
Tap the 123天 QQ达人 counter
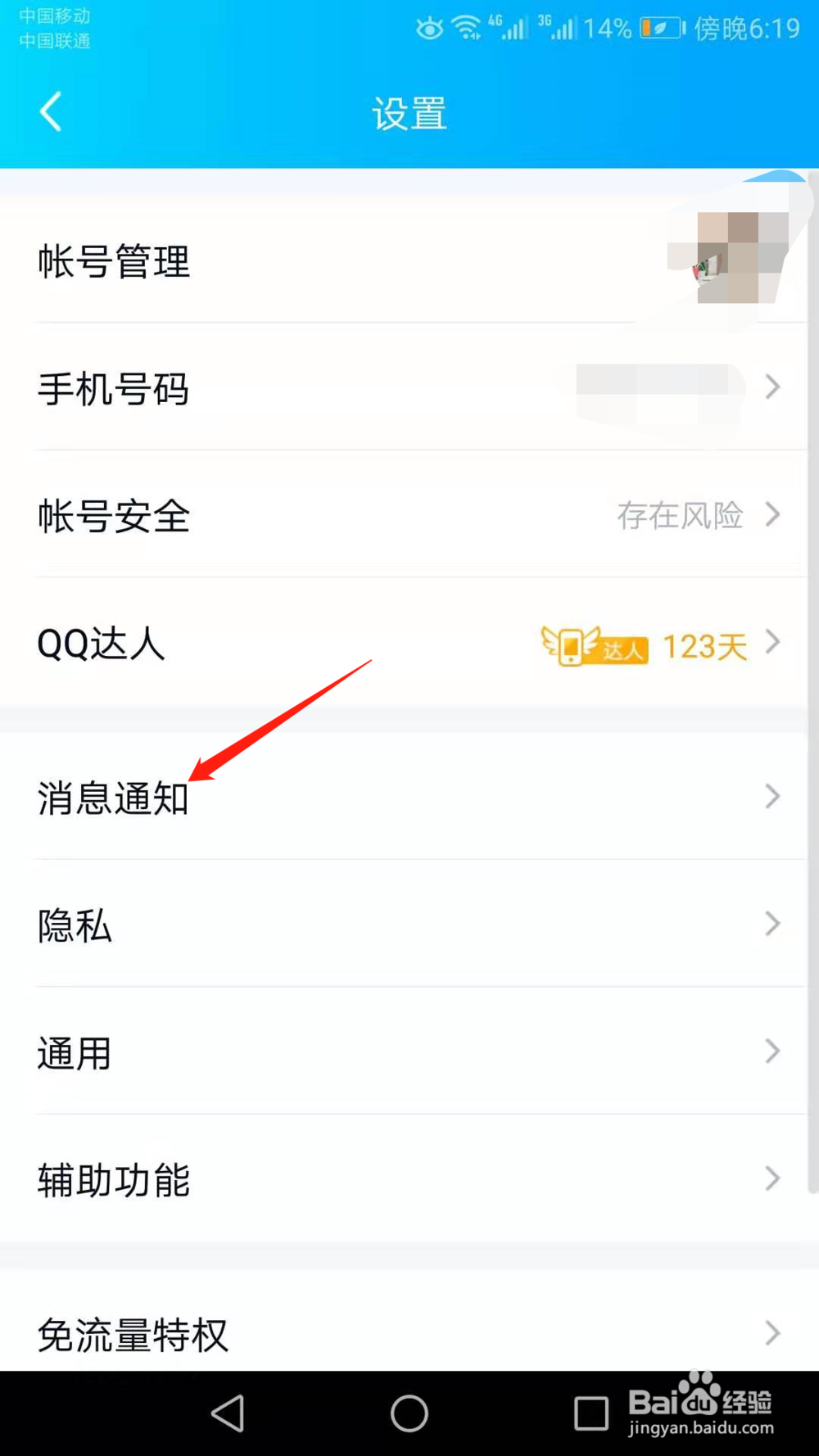(x=702, y=646)
